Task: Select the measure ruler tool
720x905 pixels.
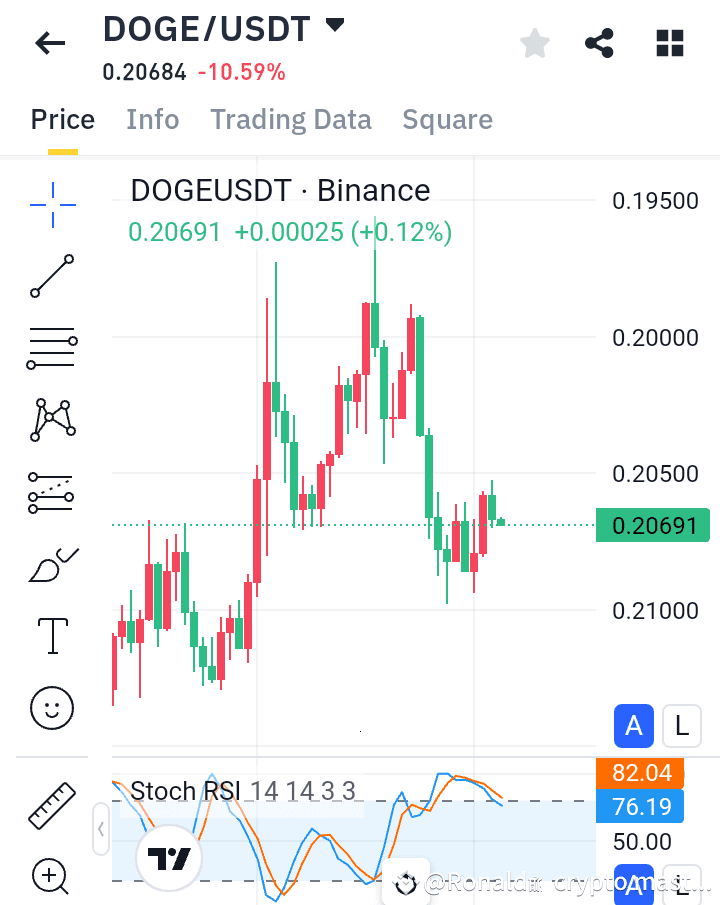Action: click(50, 805)
